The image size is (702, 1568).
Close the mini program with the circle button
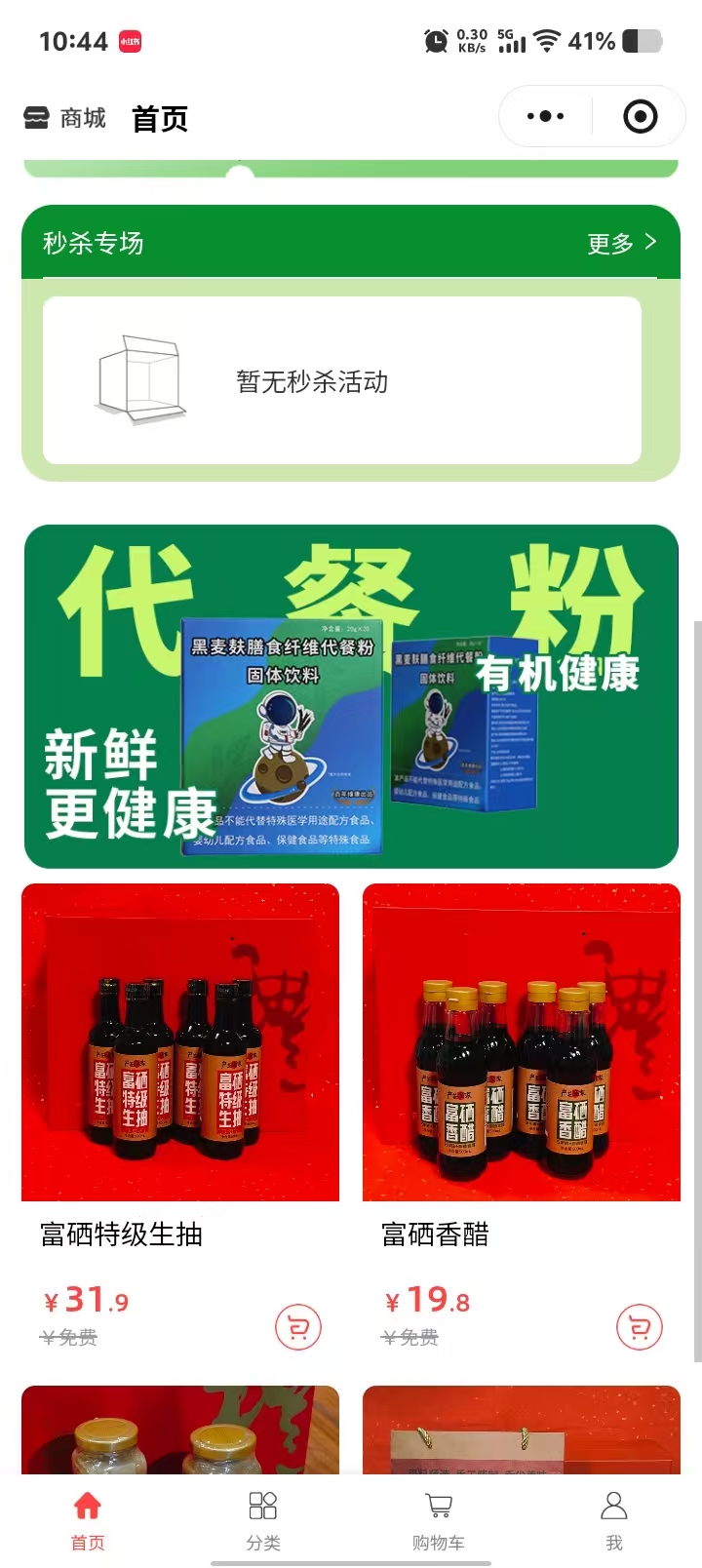[640, 117]
